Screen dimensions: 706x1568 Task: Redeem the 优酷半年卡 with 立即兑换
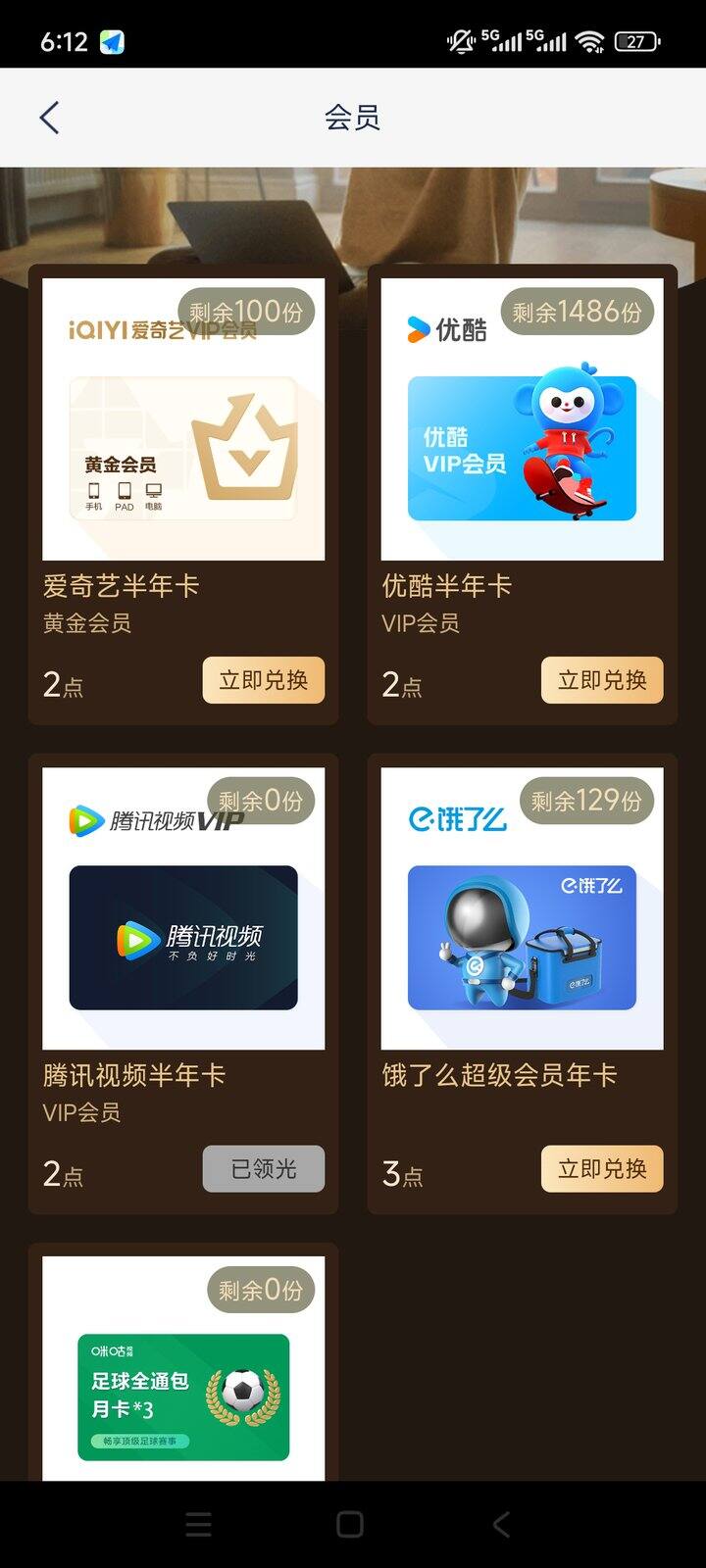[x=601, y=680]
